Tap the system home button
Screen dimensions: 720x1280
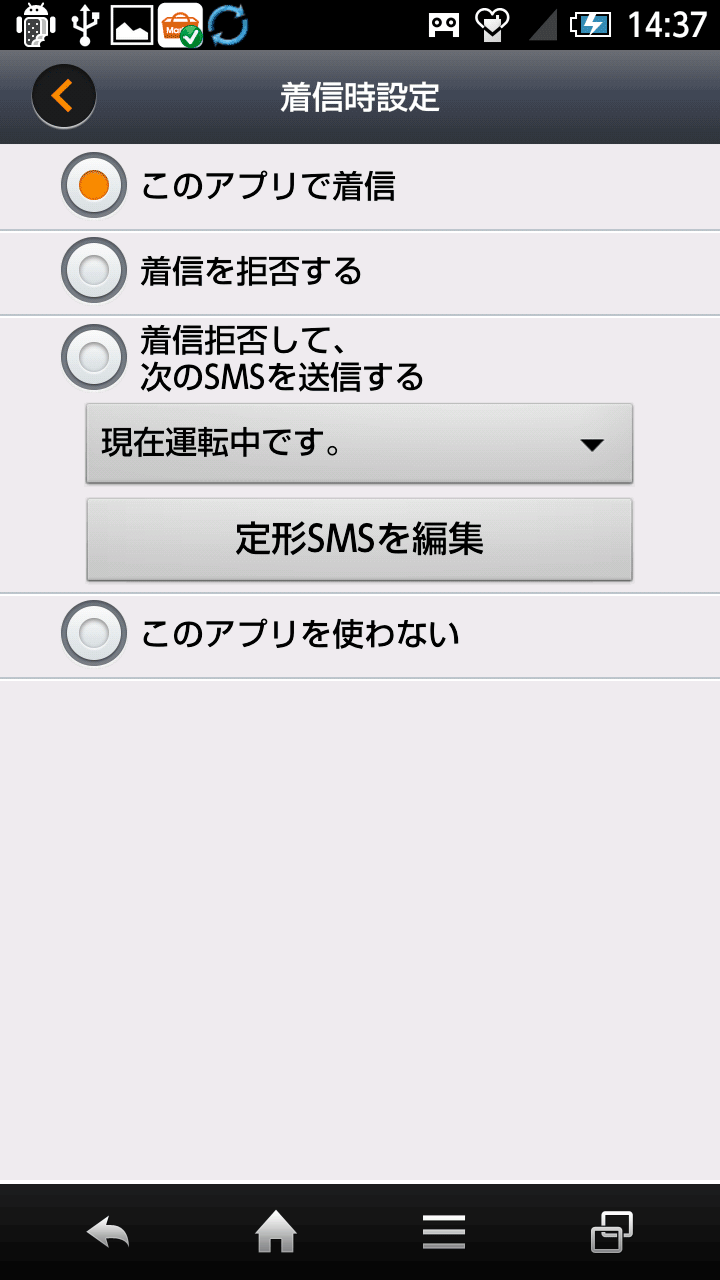tap(276, 1232)
